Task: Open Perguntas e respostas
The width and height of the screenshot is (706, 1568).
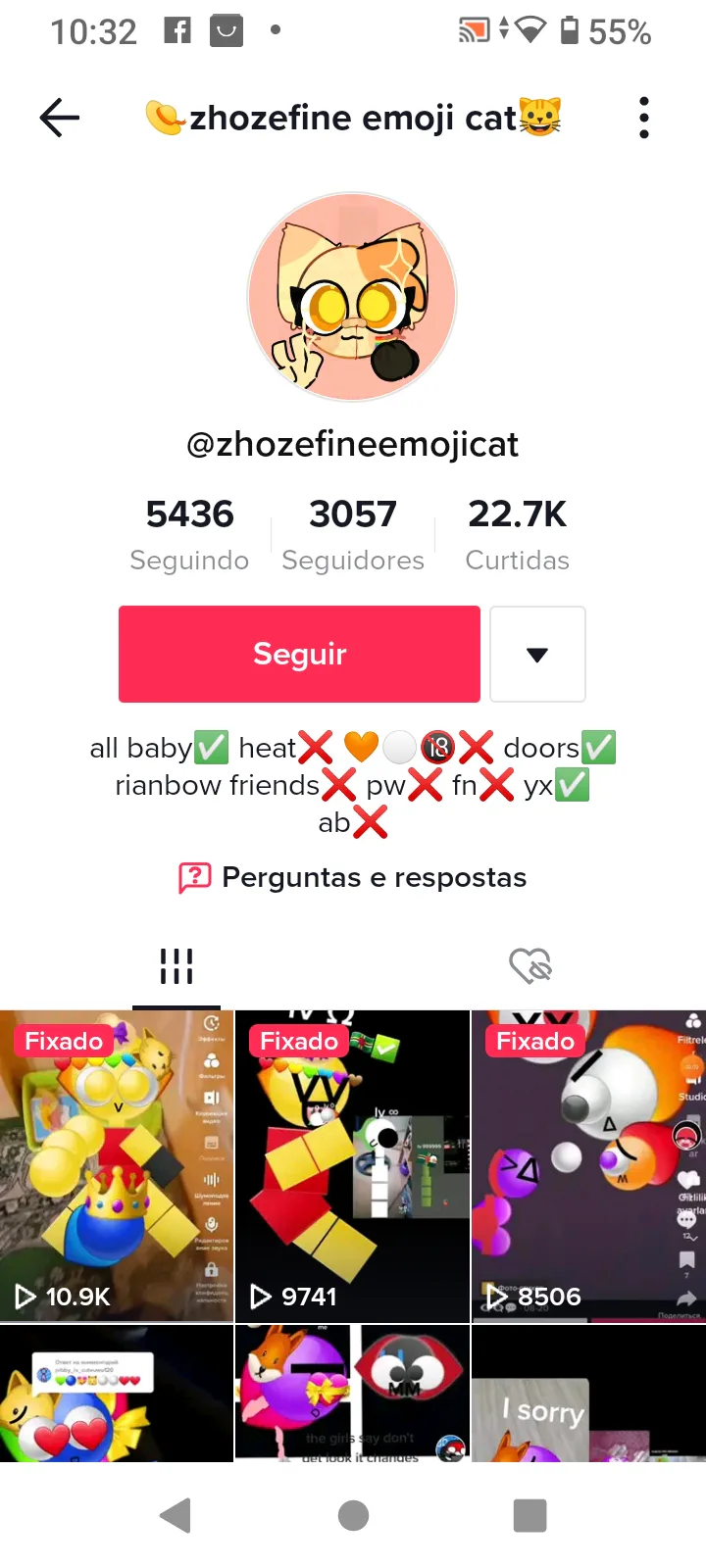Action: 353,877
